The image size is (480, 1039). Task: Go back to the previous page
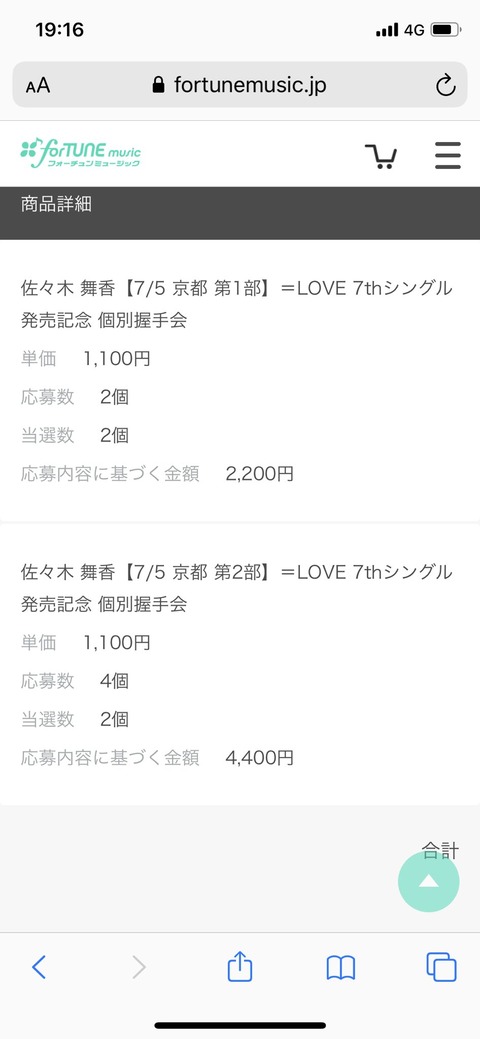[39, 967]
